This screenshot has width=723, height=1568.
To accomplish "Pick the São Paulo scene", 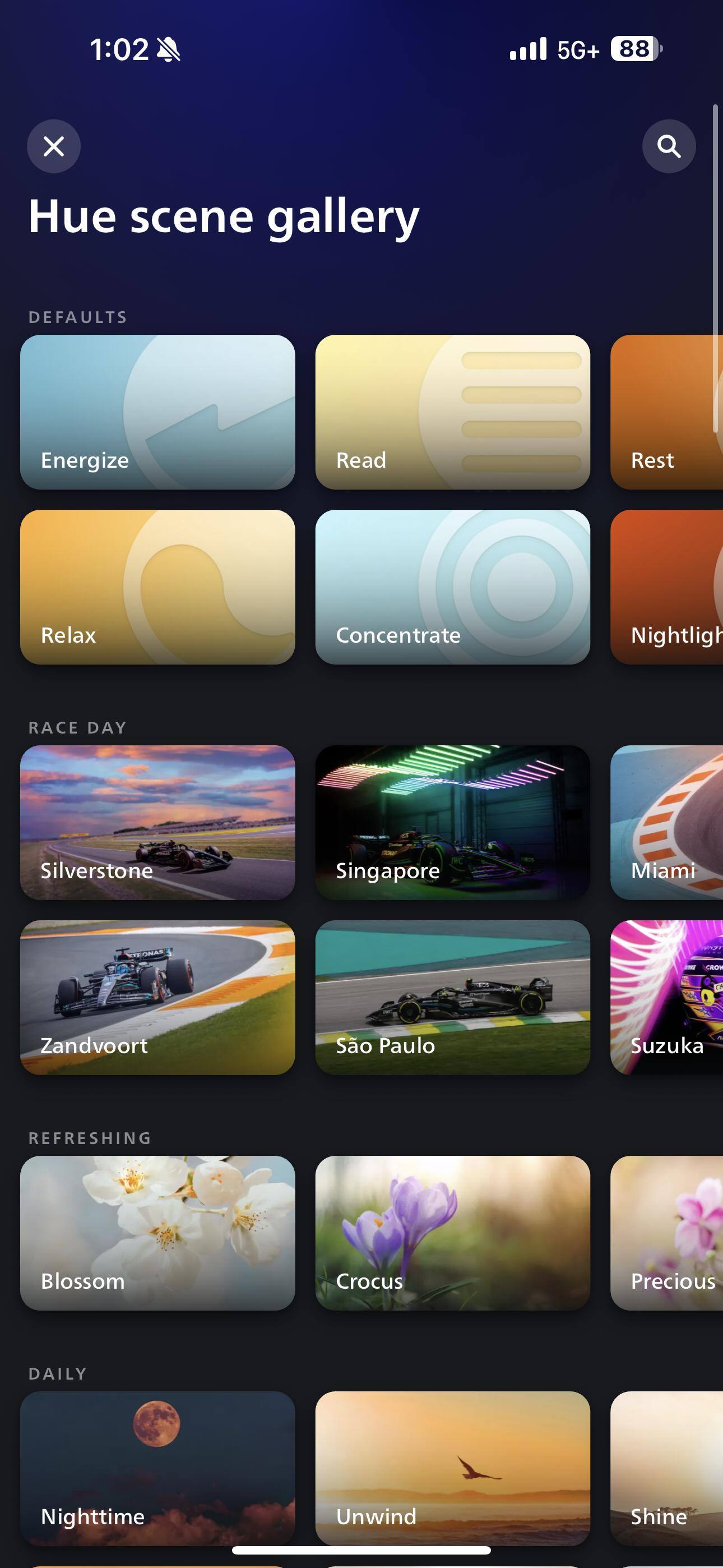I will 452,997.
